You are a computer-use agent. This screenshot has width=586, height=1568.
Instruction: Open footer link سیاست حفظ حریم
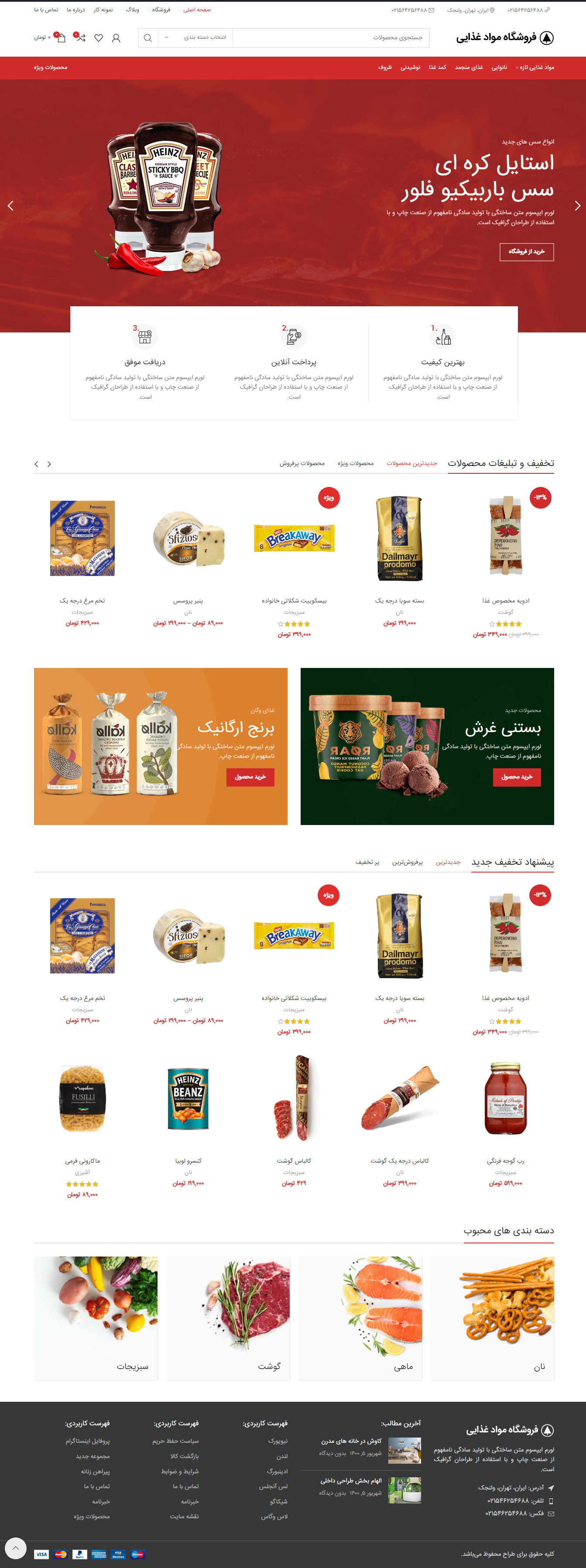click(x=175, y=1441)
